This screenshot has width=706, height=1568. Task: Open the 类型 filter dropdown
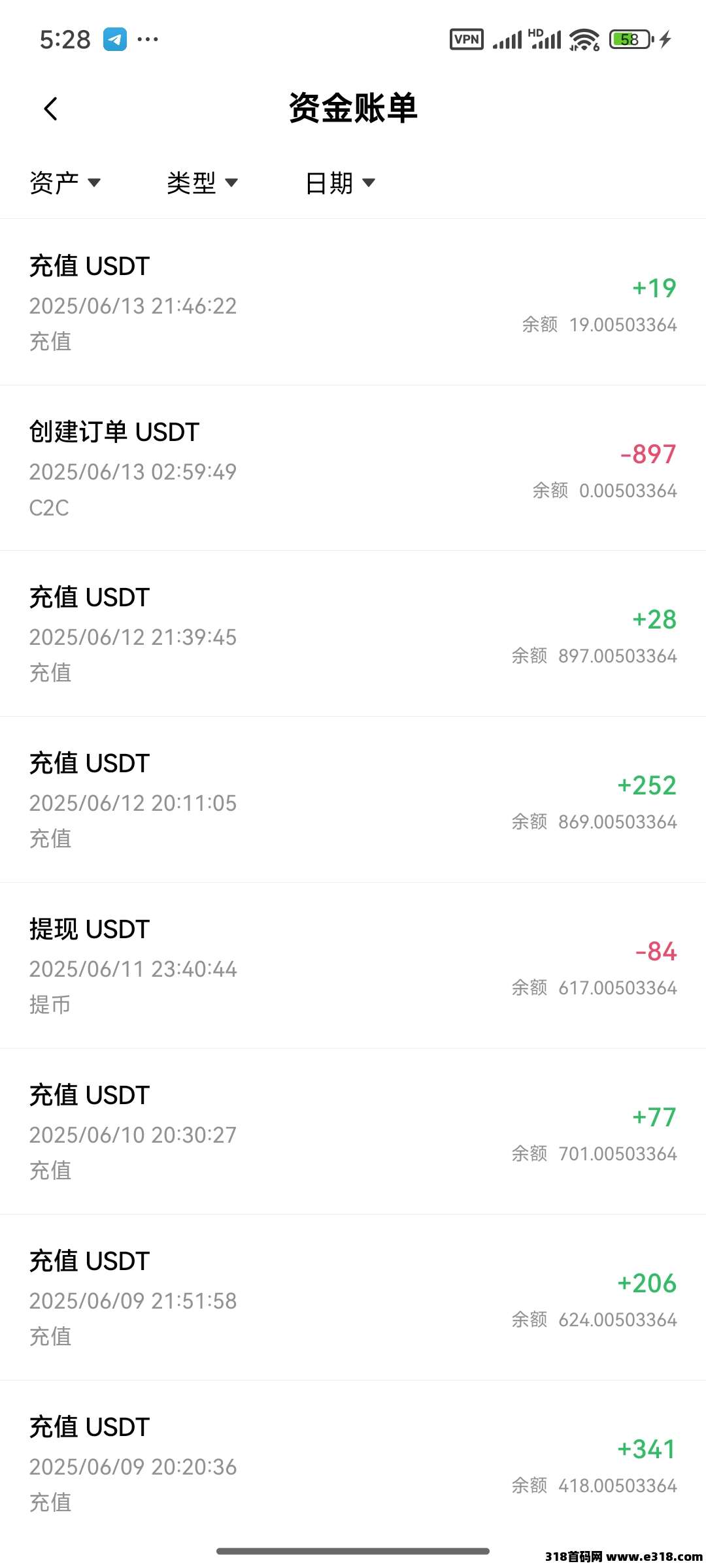(x=202, y=182)
